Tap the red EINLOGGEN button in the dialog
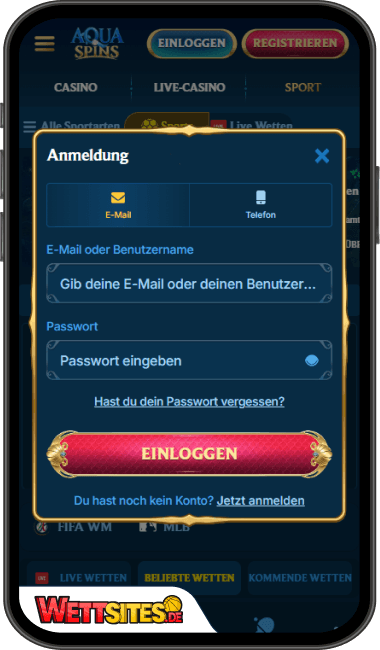380x650 pixels. coord(189,454)
